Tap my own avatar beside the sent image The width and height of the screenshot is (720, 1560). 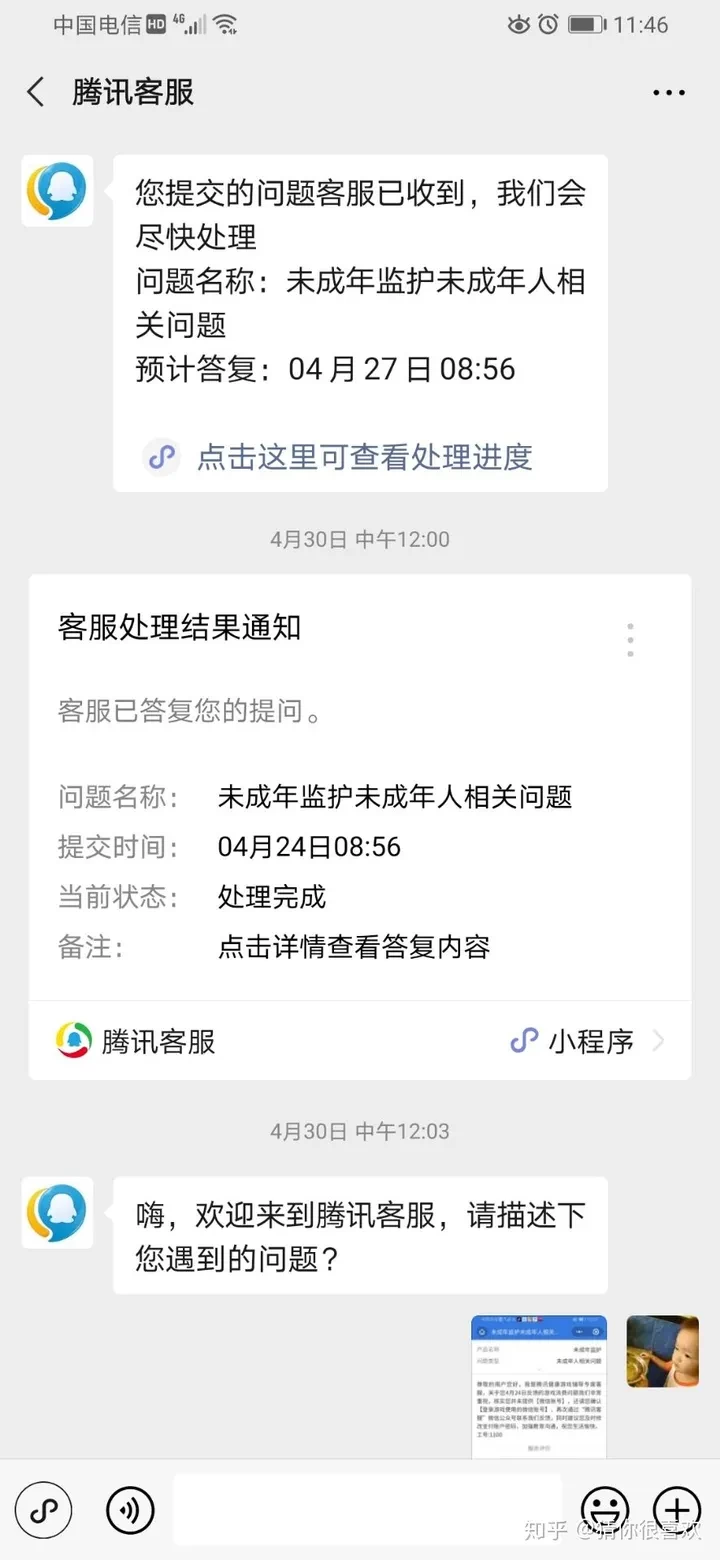662,1351
